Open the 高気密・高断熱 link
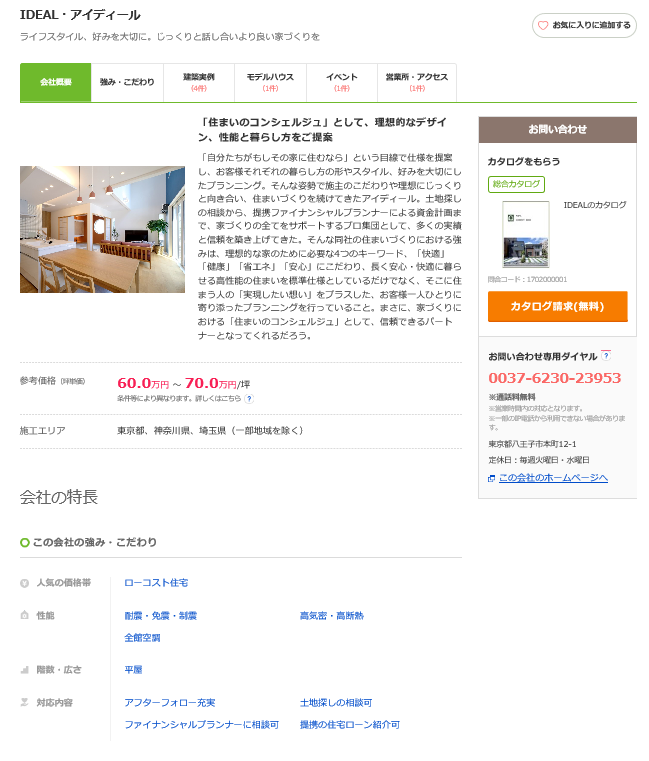649x761 pixels. tap(331, 616)
